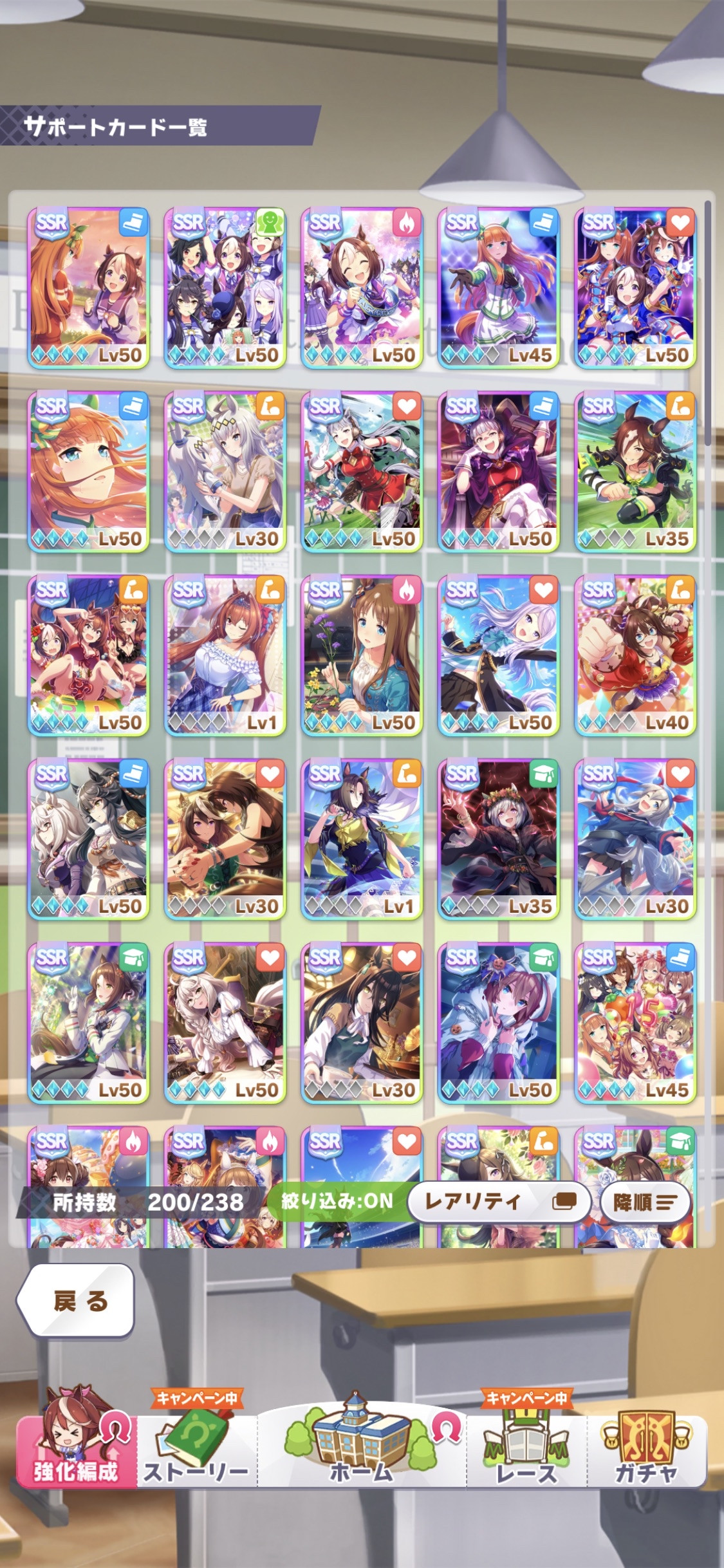The image size is (724, 1568).
Task: Open the Lv40 card of girl punching forward
Action: pos(635,655)
